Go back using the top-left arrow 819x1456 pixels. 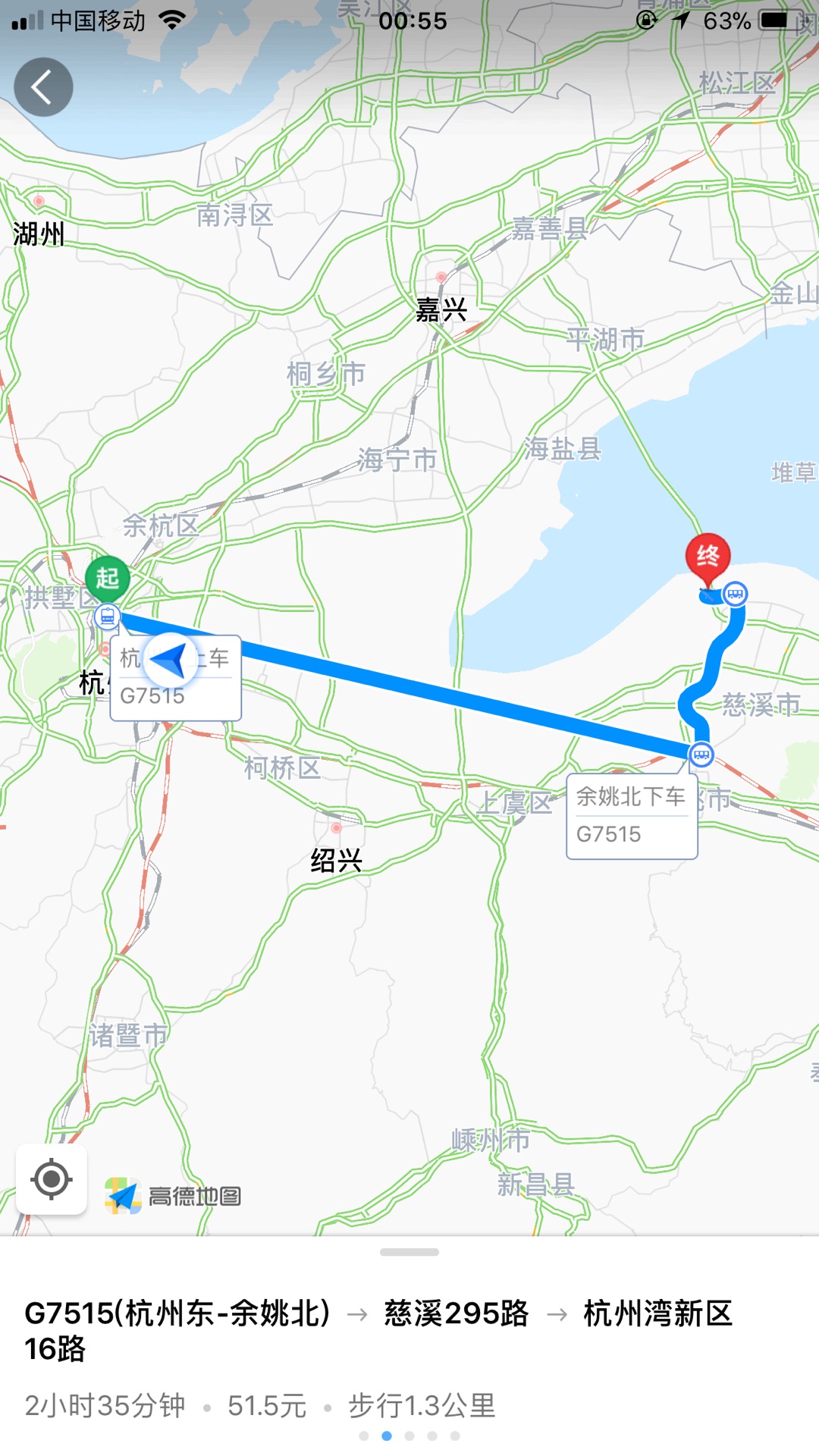43,87
